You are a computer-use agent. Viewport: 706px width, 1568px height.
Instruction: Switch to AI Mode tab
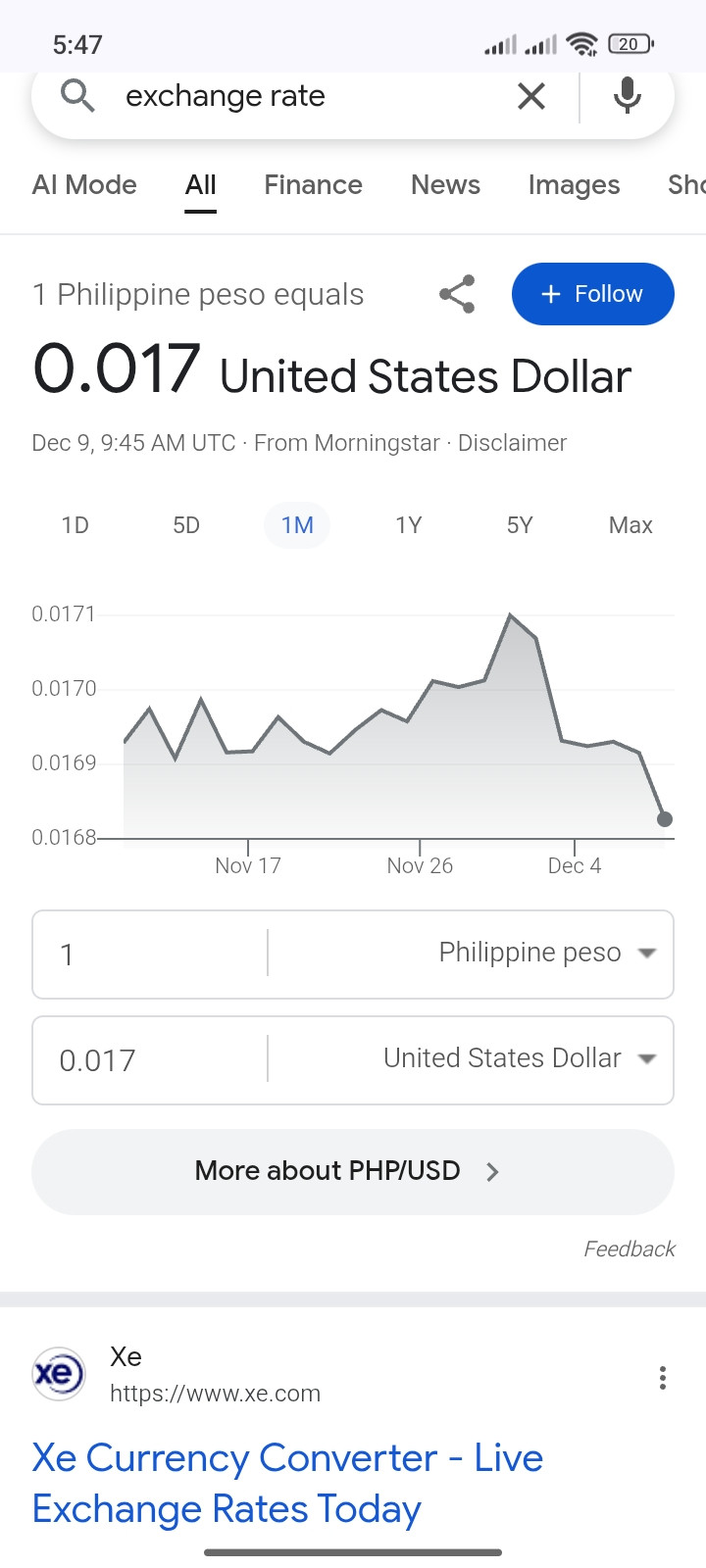point(84,185)
